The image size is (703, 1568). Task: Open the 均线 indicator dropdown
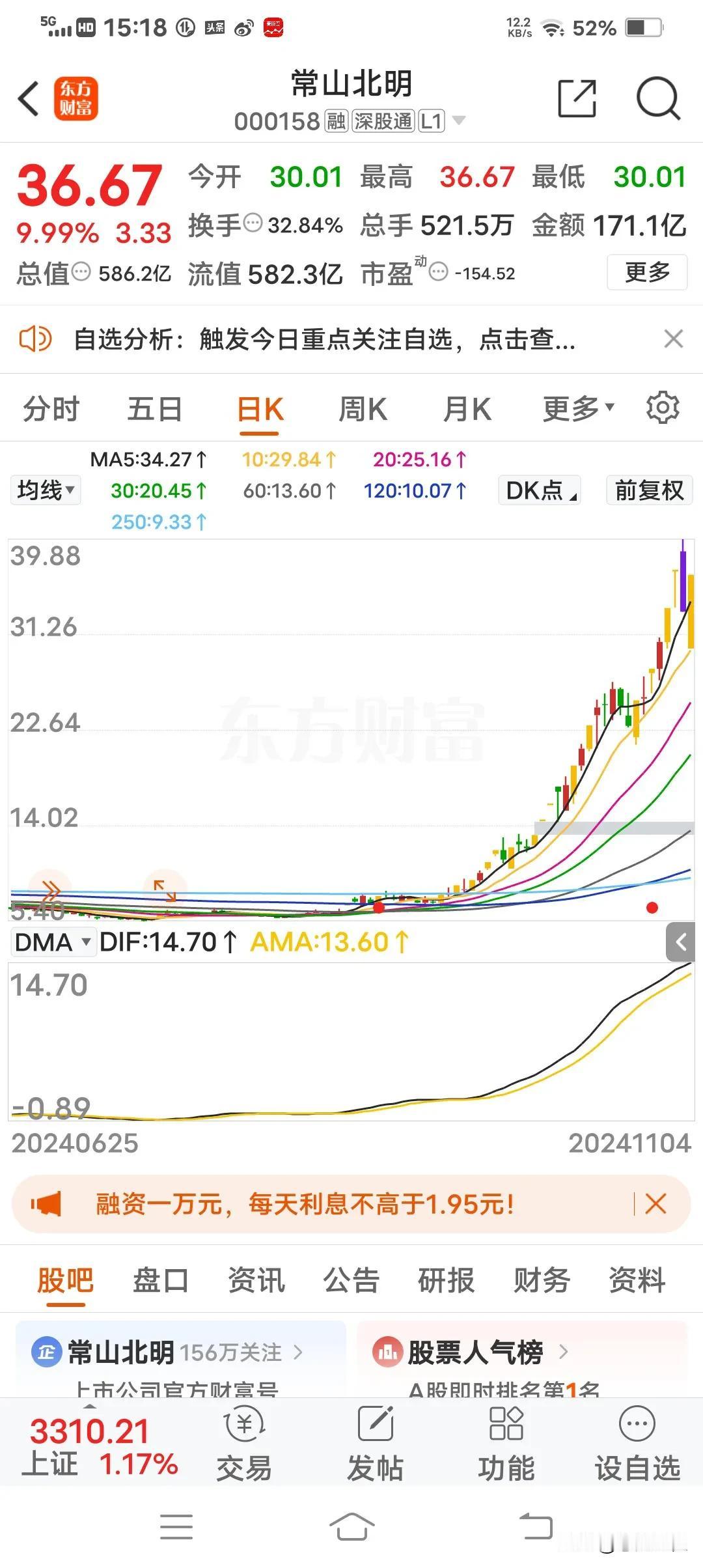coord(46,490)
